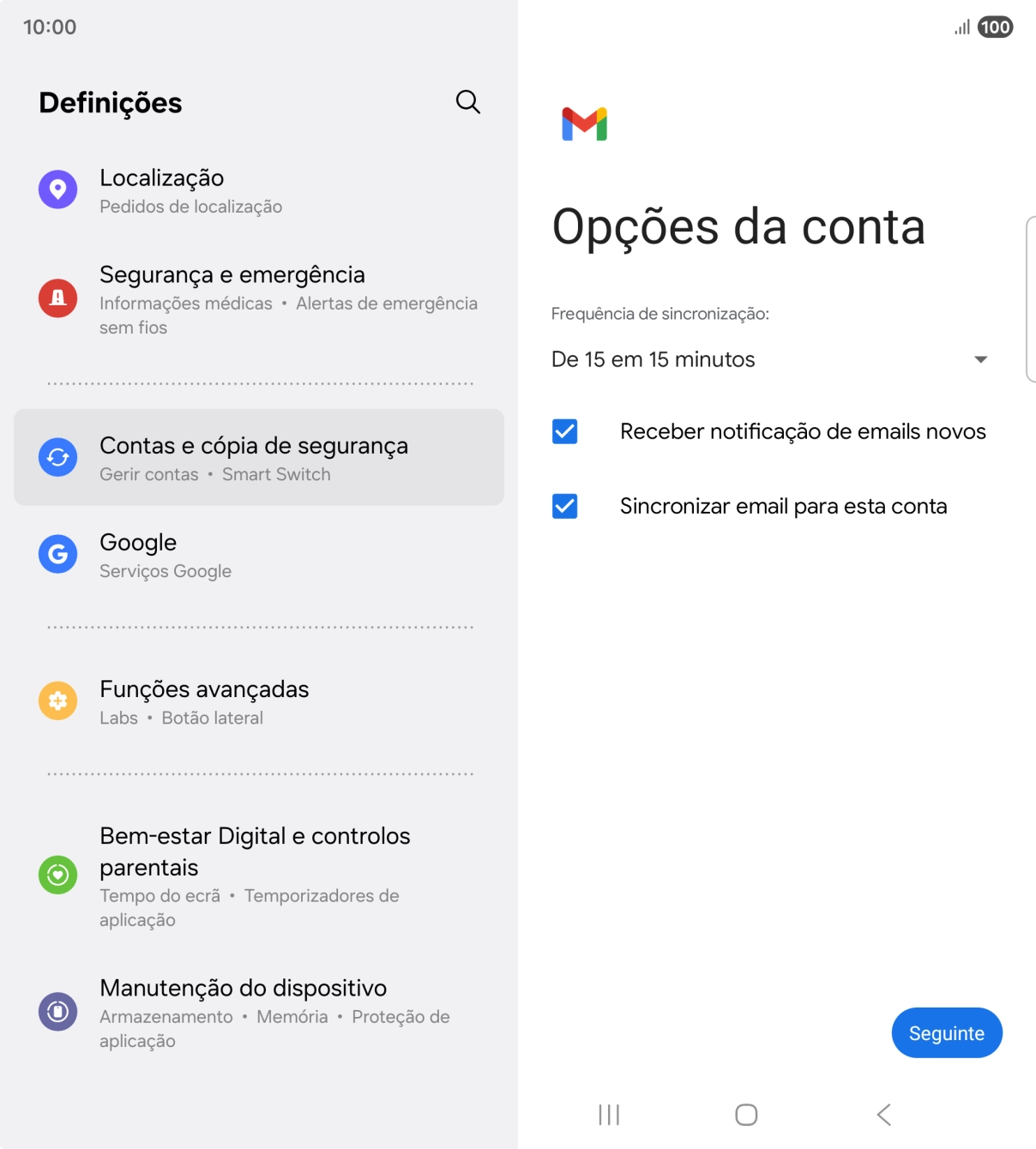Screen dimensions: 1036x1149
Task: Open search in Definições
Action: 467,101
